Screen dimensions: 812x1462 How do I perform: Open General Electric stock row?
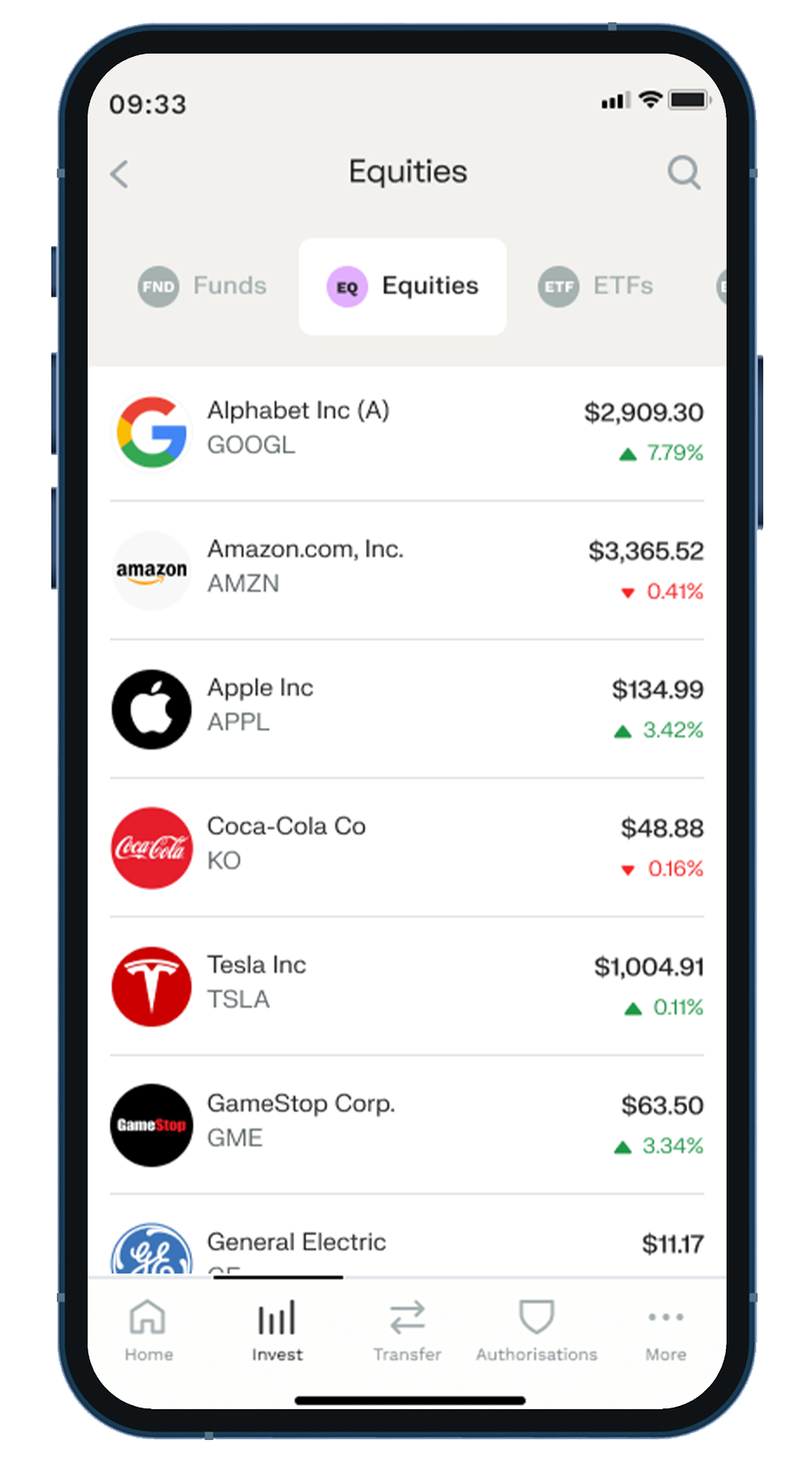coord(406,1246)
